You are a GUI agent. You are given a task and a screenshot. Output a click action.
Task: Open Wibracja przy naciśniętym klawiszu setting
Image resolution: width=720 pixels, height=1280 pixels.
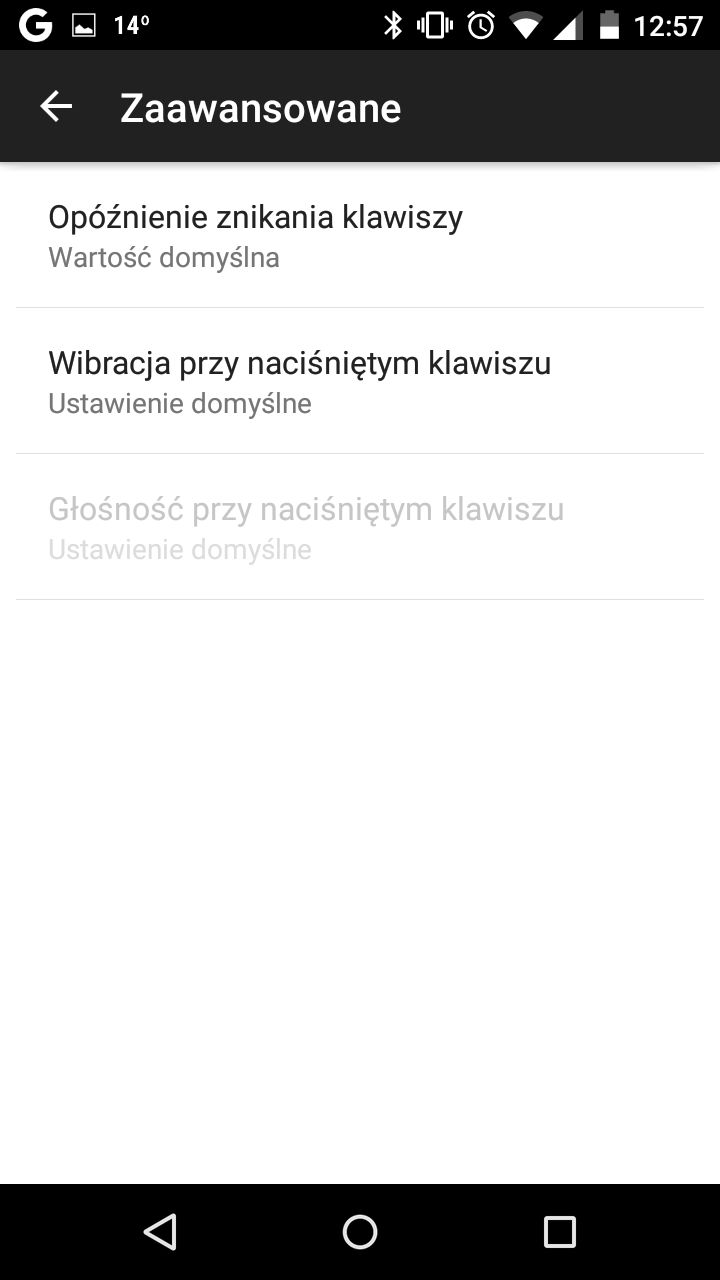pos(360,381)
